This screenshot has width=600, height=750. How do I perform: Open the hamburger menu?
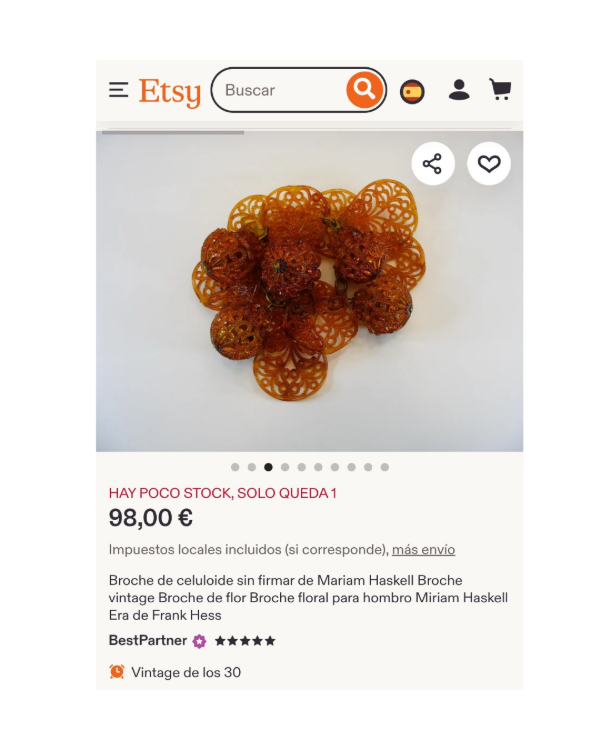(119, 90)
